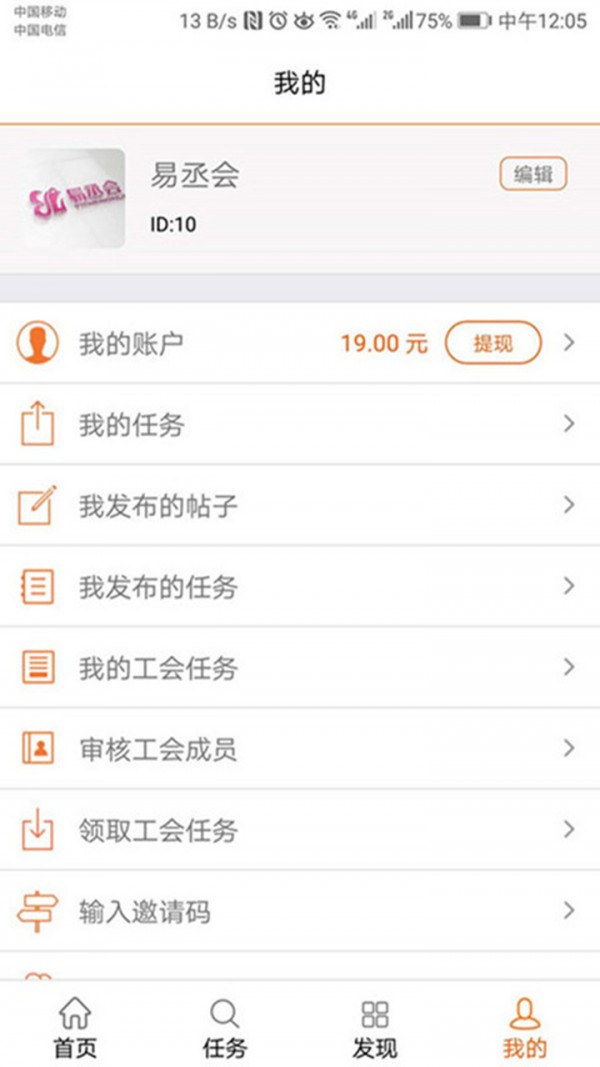600x1067 pixels.
Task: Select 领取工会任务
Action: pyautogui.click(x=300, y=829)
